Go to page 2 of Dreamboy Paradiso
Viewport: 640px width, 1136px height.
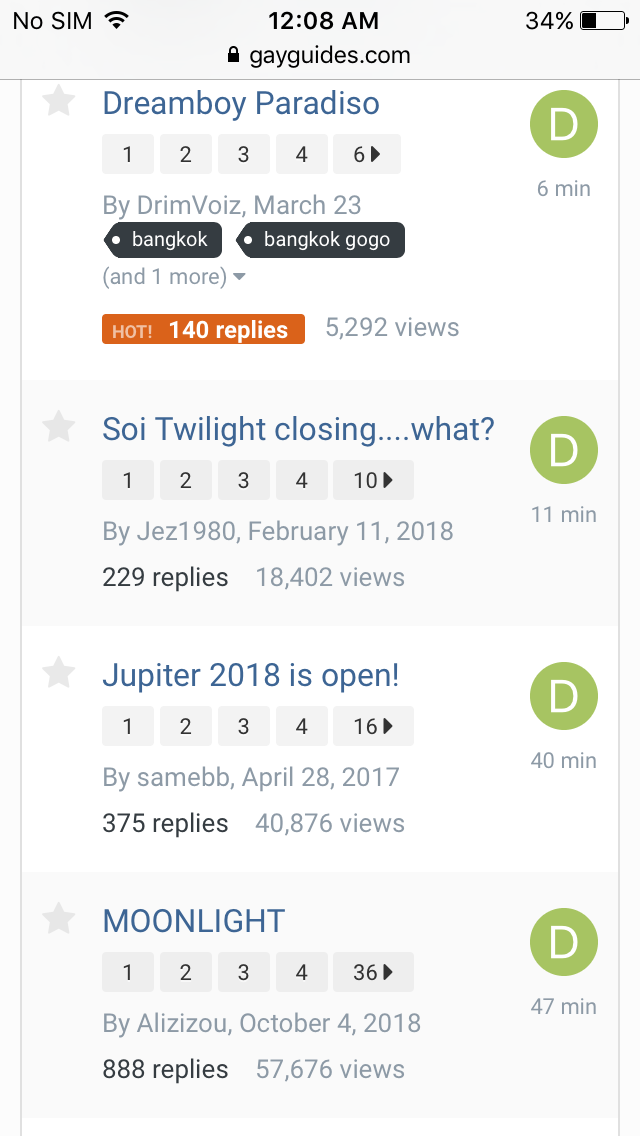pos(186,154)
